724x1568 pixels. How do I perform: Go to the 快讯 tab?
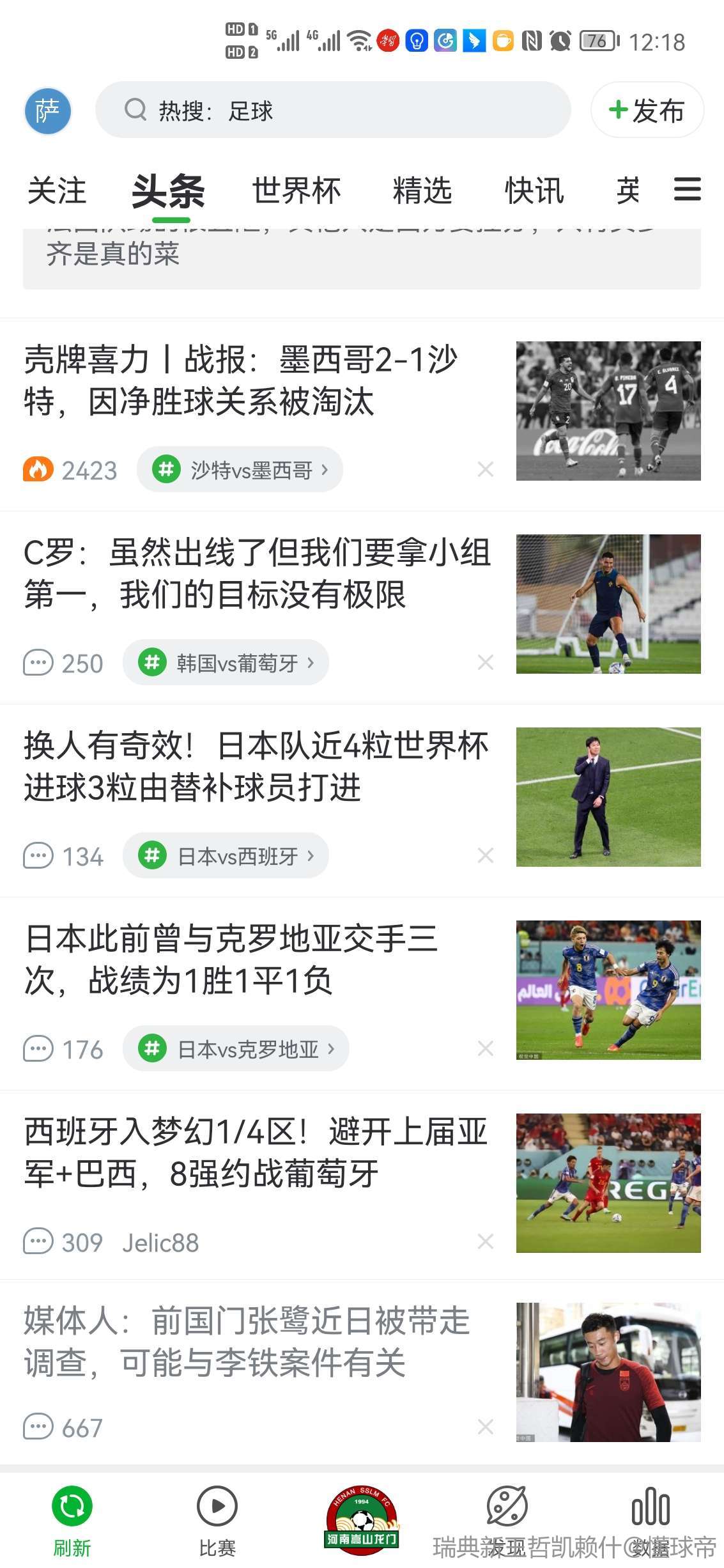click(534, 190)
